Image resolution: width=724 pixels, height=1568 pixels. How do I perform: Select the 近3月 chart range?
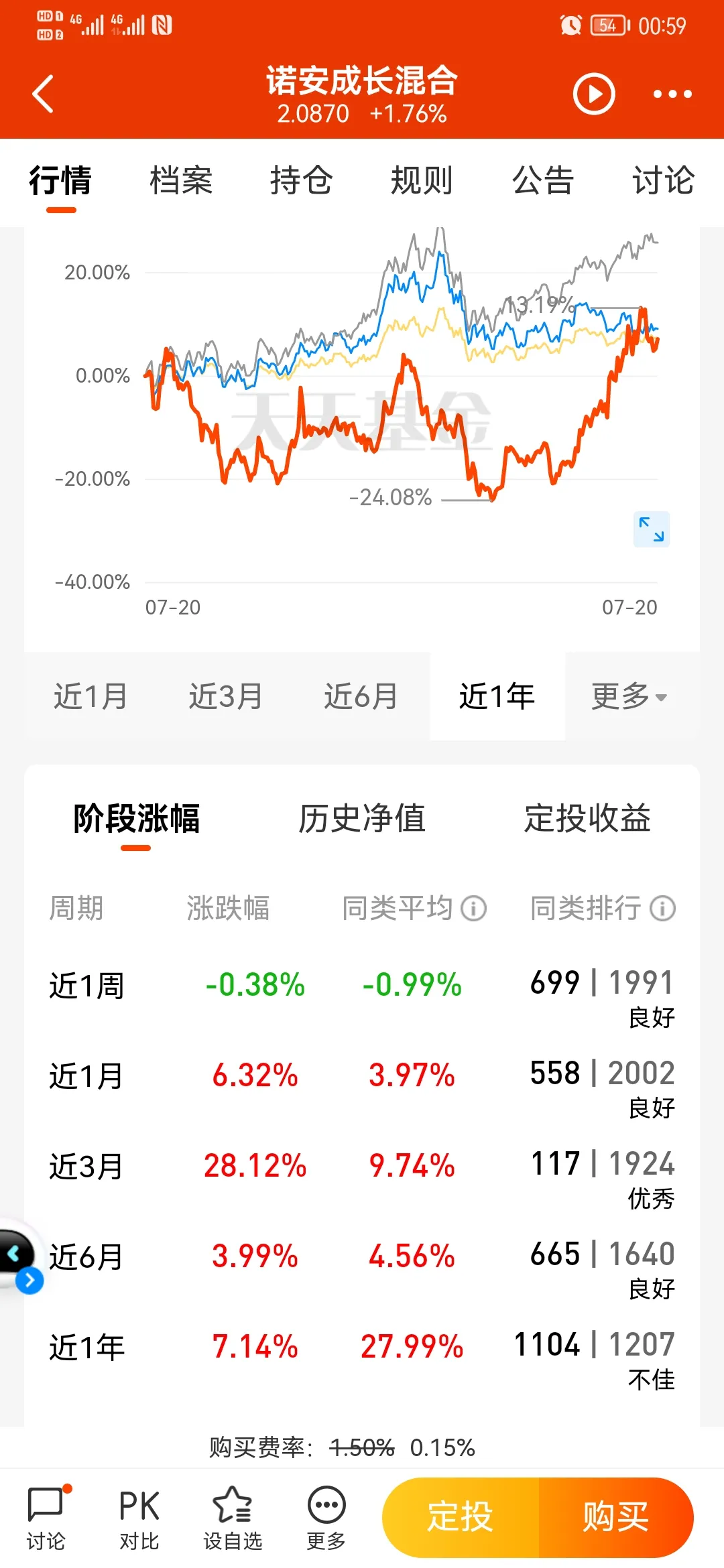click(226, 697)
